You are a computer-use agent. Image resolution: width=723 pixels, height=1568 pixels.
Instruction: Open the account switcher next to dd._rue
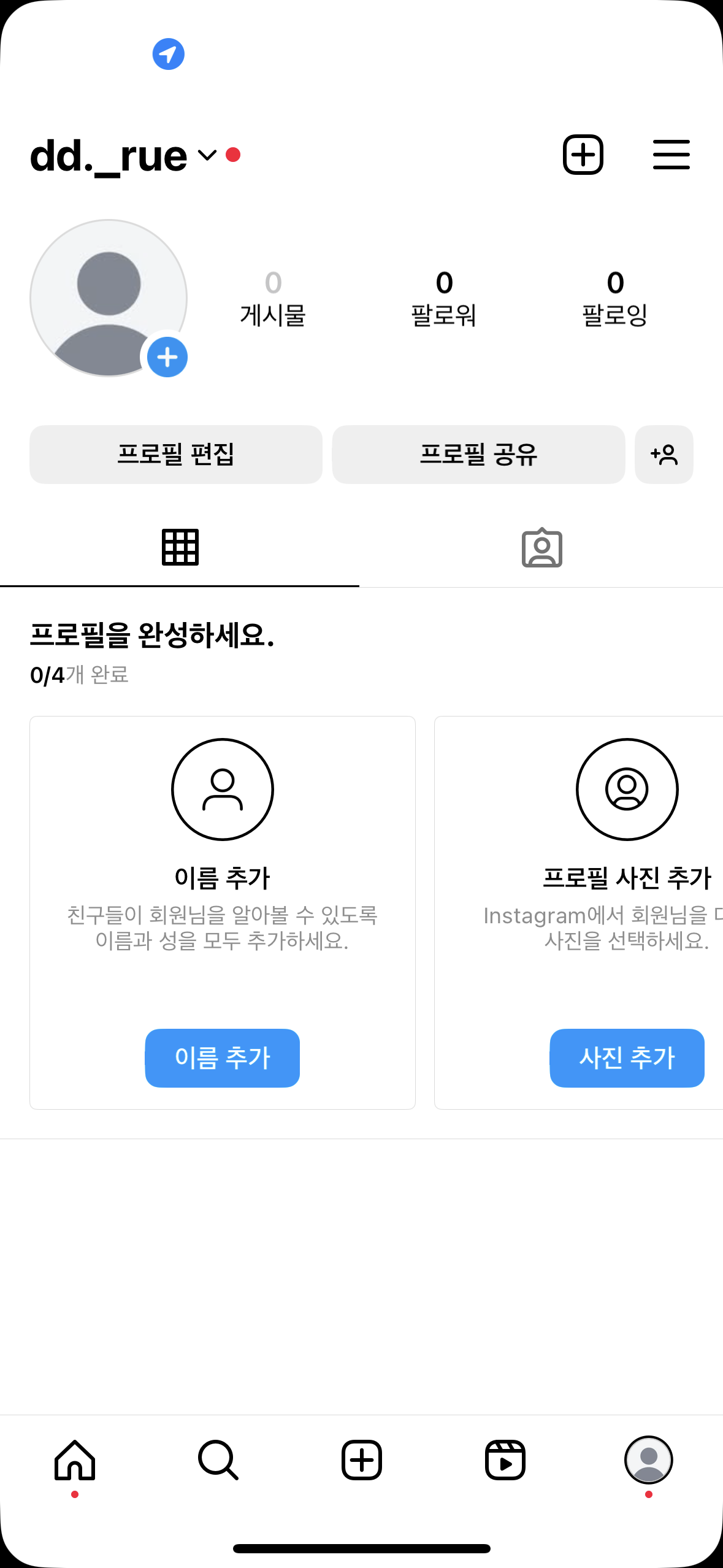207,155
